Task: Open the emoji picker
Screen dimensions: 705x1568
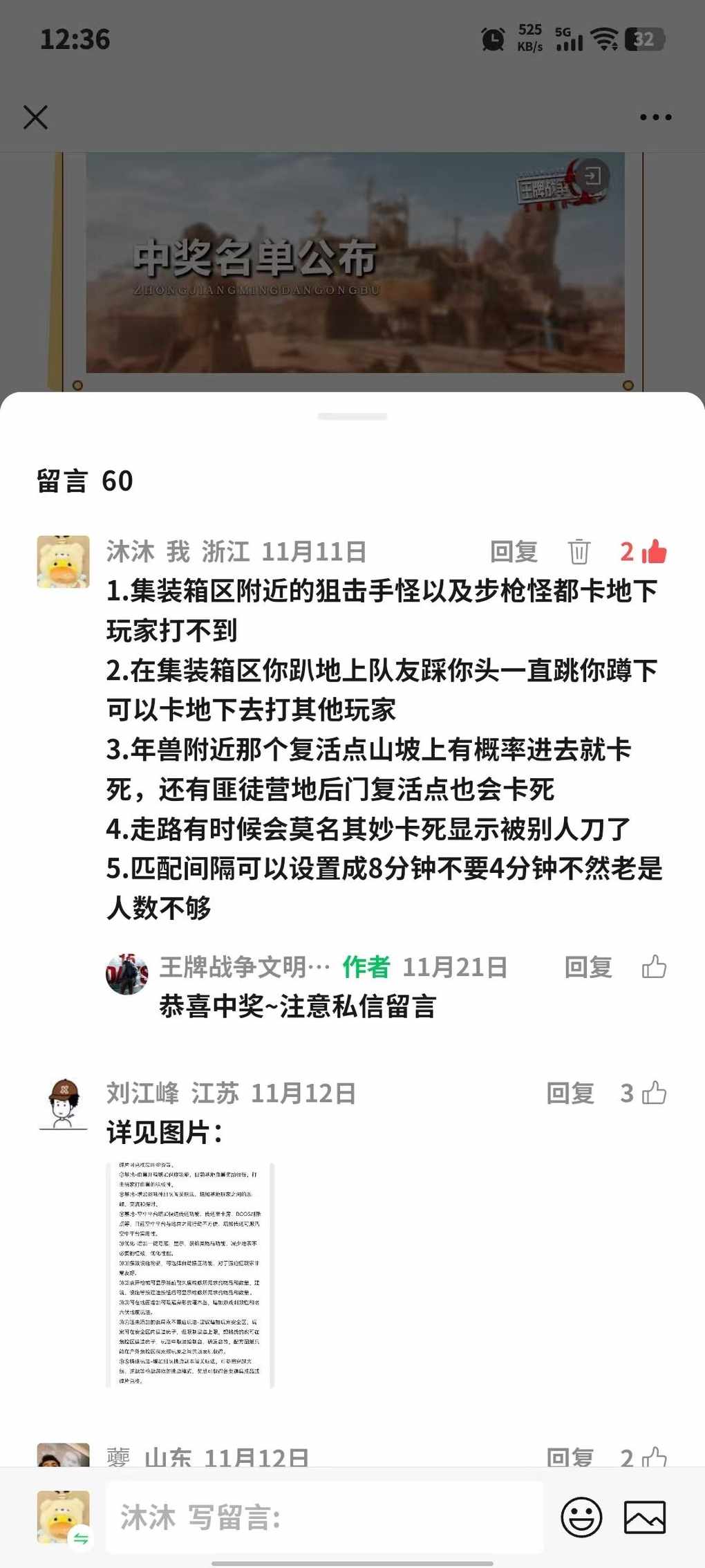Action: (581, 1518)
